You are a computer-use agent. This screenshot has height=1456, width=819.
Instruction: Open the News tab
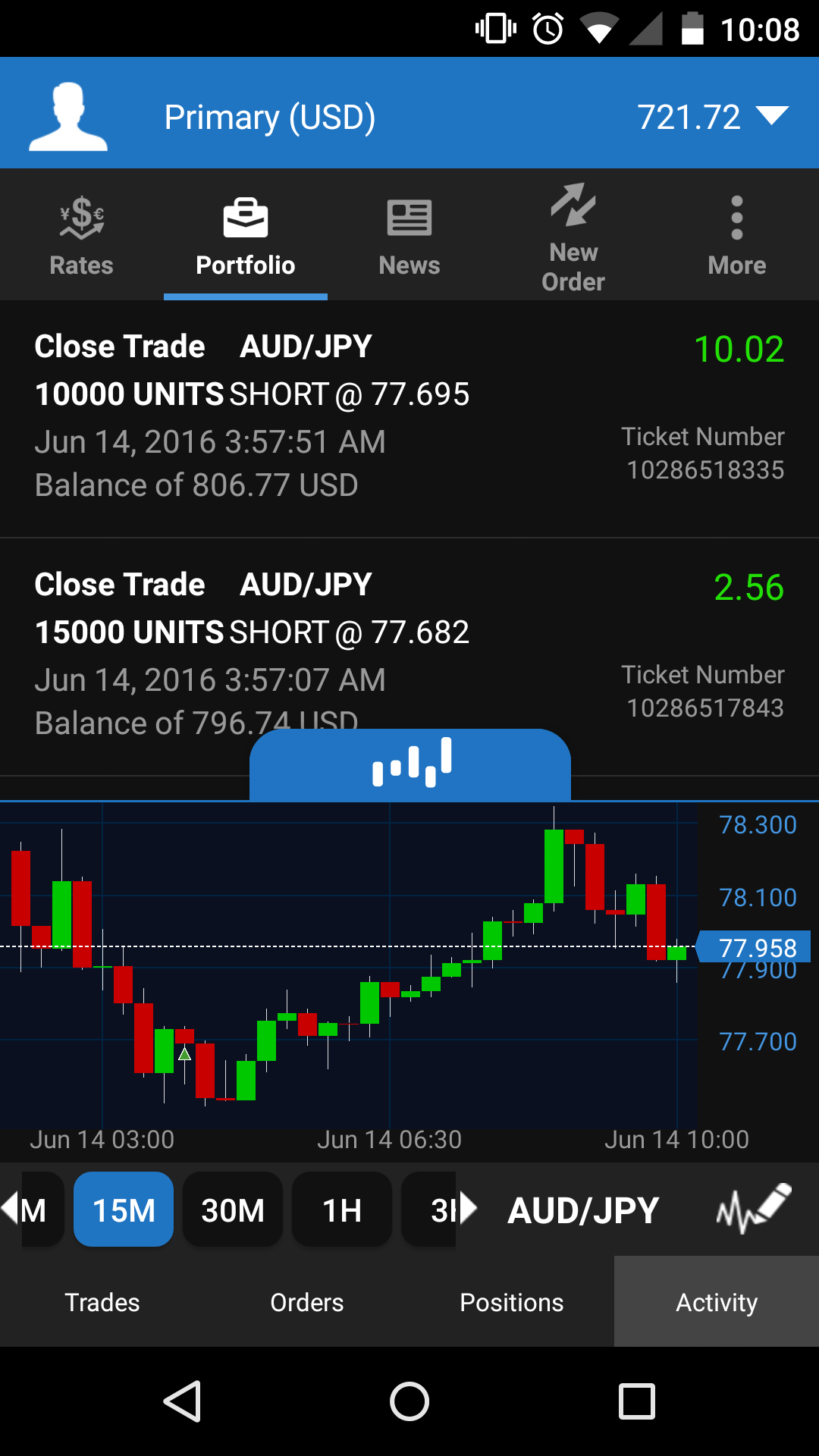(409, 235)
